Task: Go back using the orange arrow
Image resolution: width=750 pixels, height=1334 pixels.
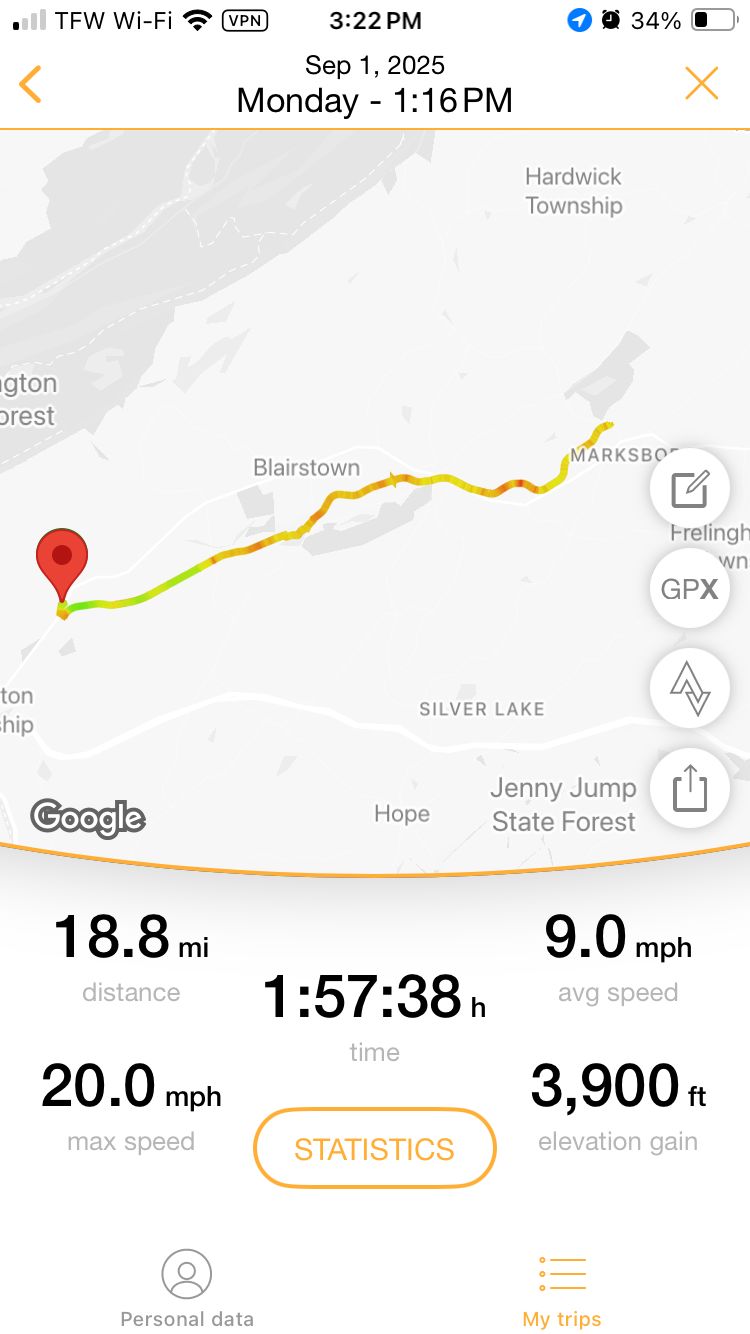Action: (x=30, y=84)
